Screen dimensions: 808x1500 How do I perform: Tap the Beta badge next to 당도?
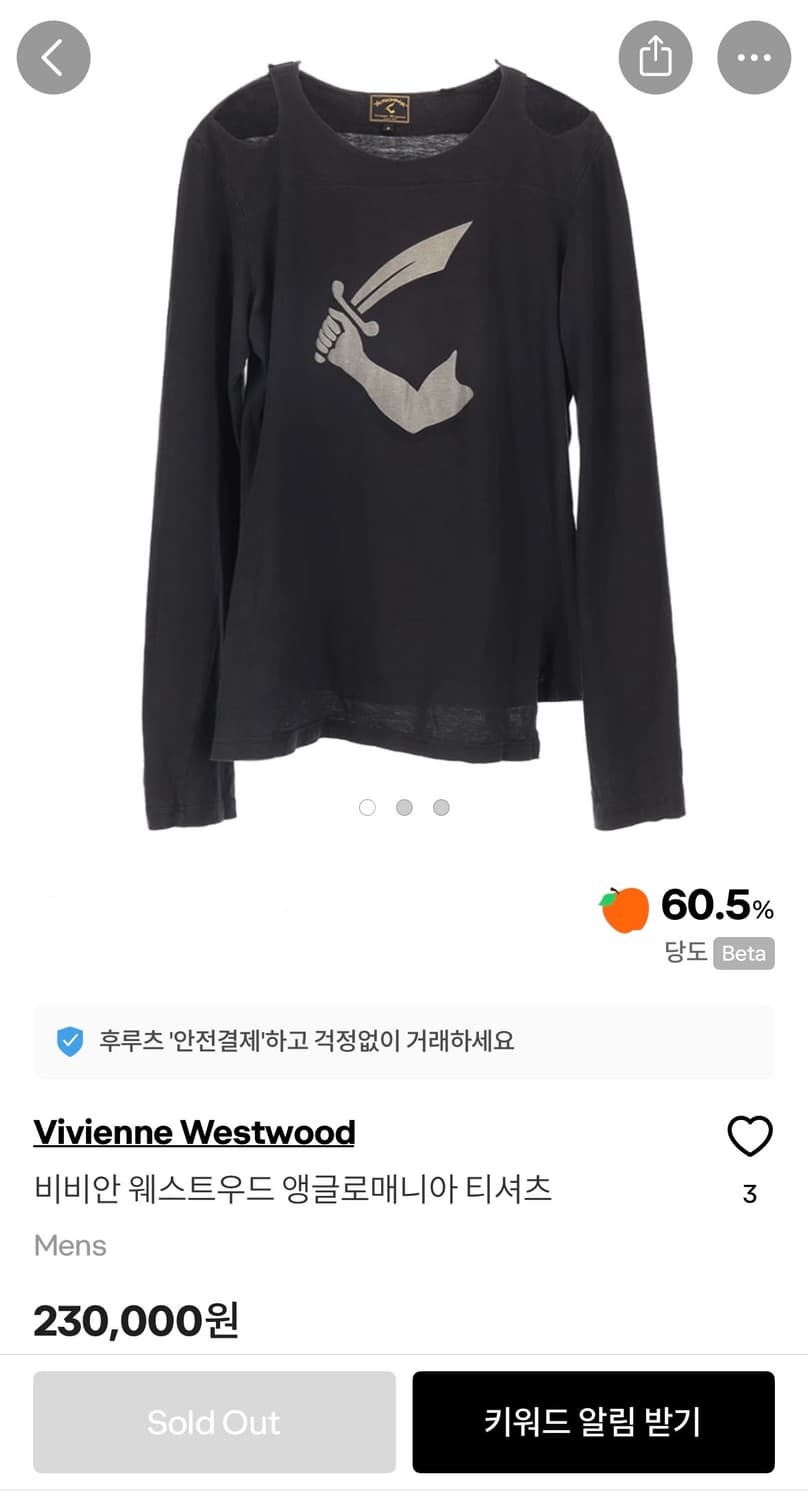(743, 954)
